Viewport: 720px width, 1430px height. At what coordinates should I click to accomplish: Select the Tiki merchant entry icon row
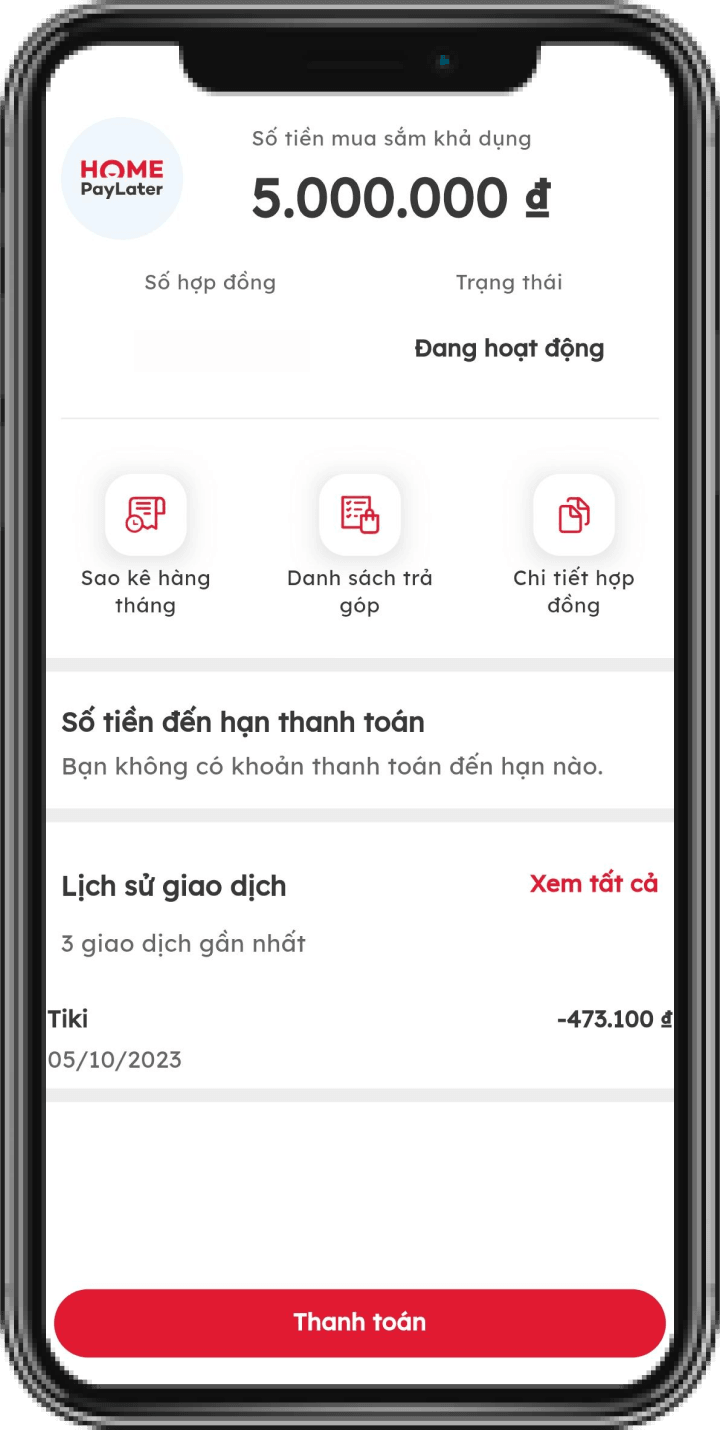pos(68,1019)
